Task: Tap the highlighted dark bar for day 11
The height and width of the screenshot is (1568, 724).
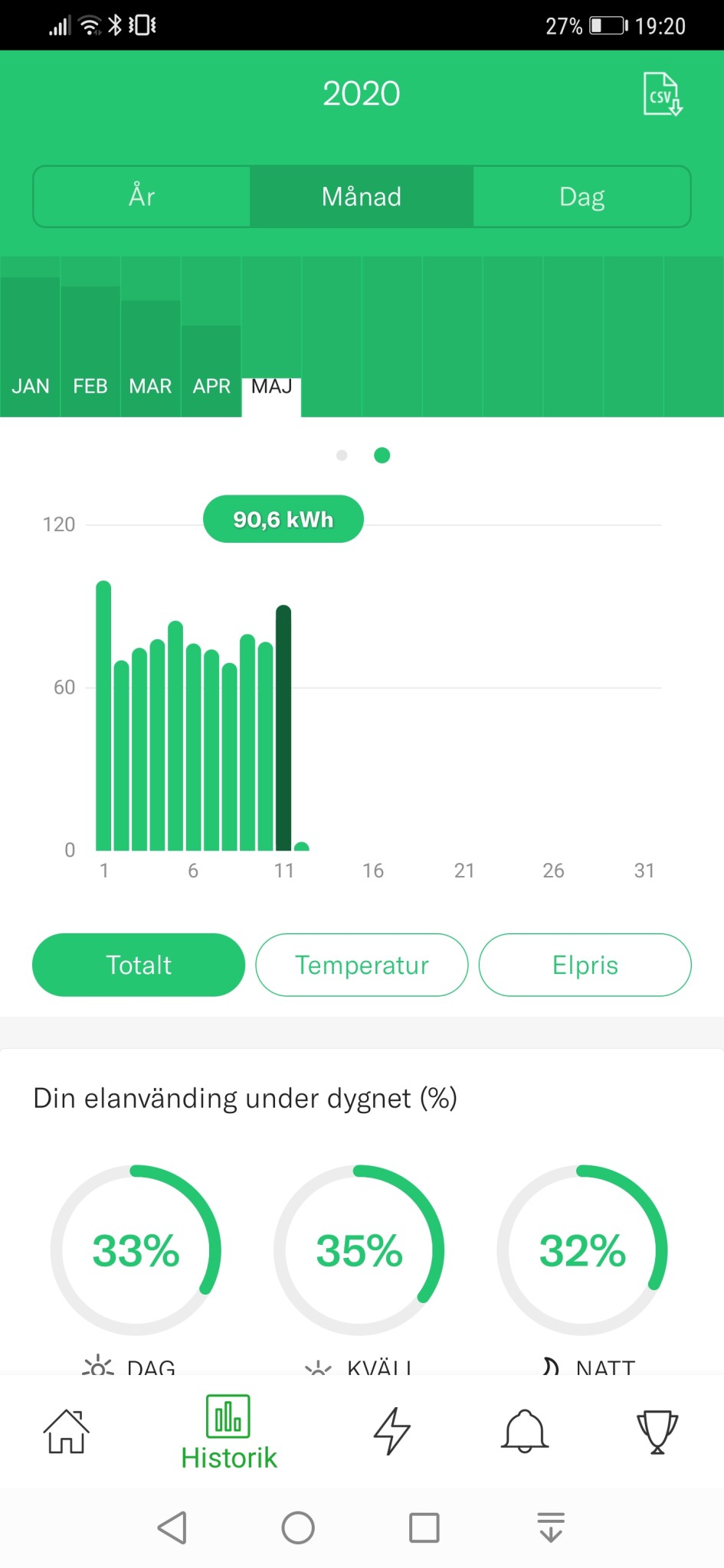Action: [x=283, y=728]
